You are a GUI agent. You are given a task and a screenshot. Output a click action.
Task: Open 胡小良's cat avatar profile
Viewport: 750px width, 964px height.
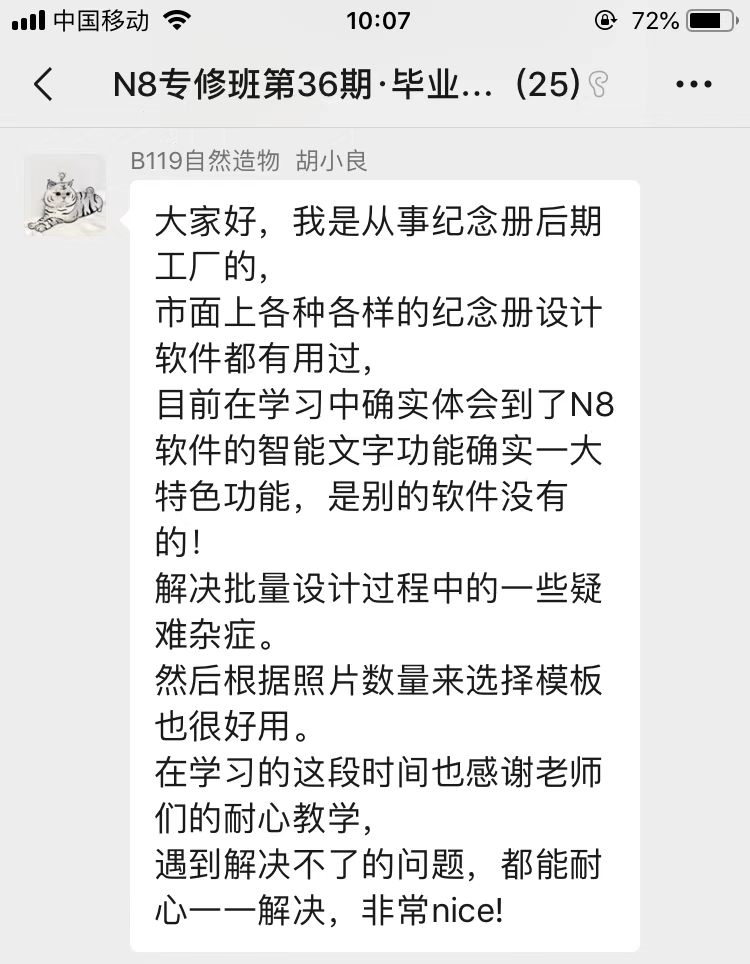click(x=65, y=197)
